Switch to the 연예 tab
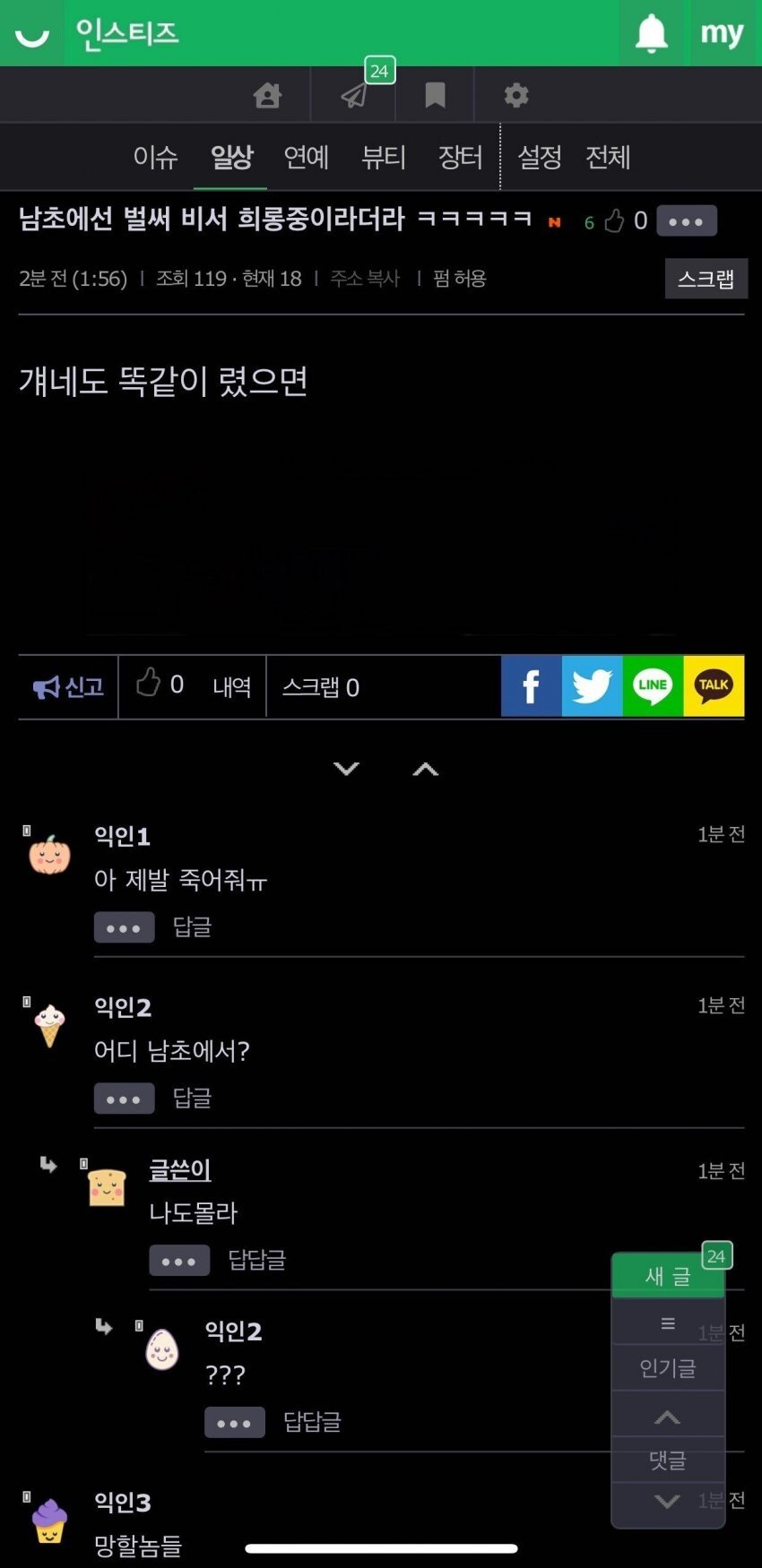762x1568 pixels. pos(307,158)
